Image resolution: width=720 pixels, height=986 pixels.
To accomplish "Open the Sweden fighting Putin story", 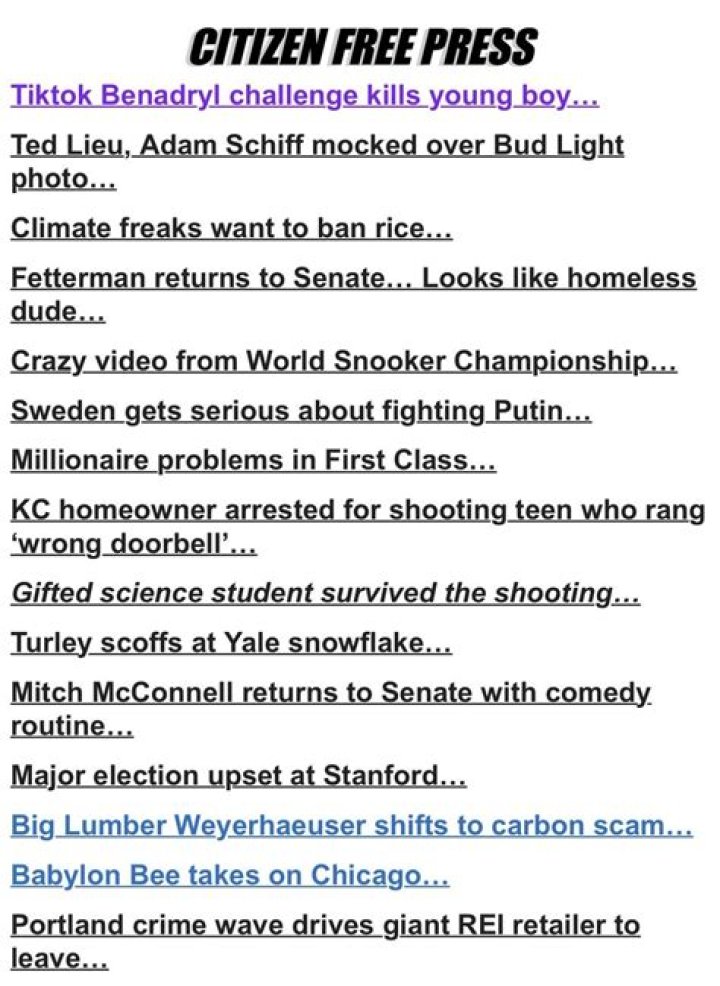I will [x=300, y=410].
